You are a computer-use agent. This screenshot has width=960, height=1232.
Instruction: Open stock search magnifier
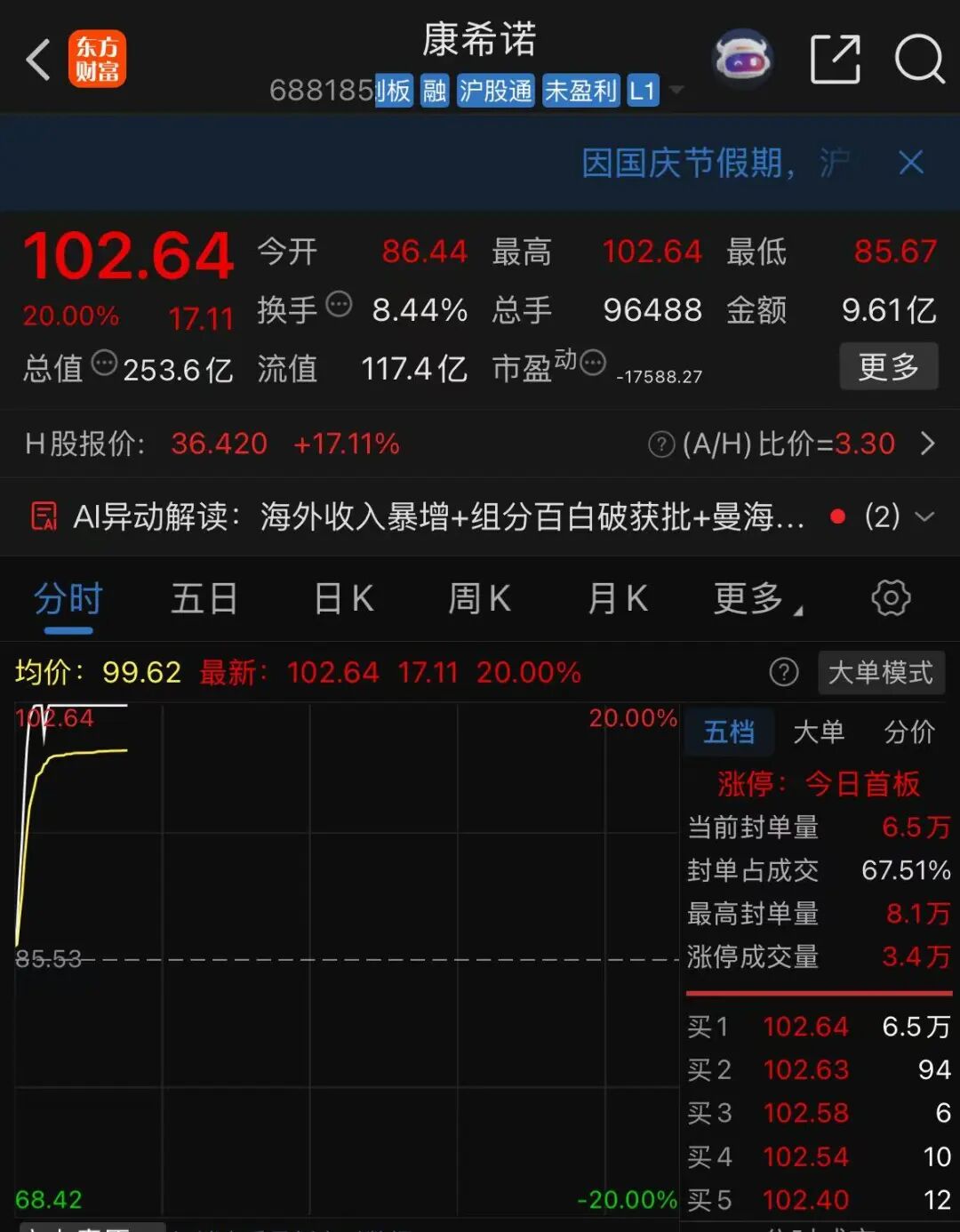919,60
